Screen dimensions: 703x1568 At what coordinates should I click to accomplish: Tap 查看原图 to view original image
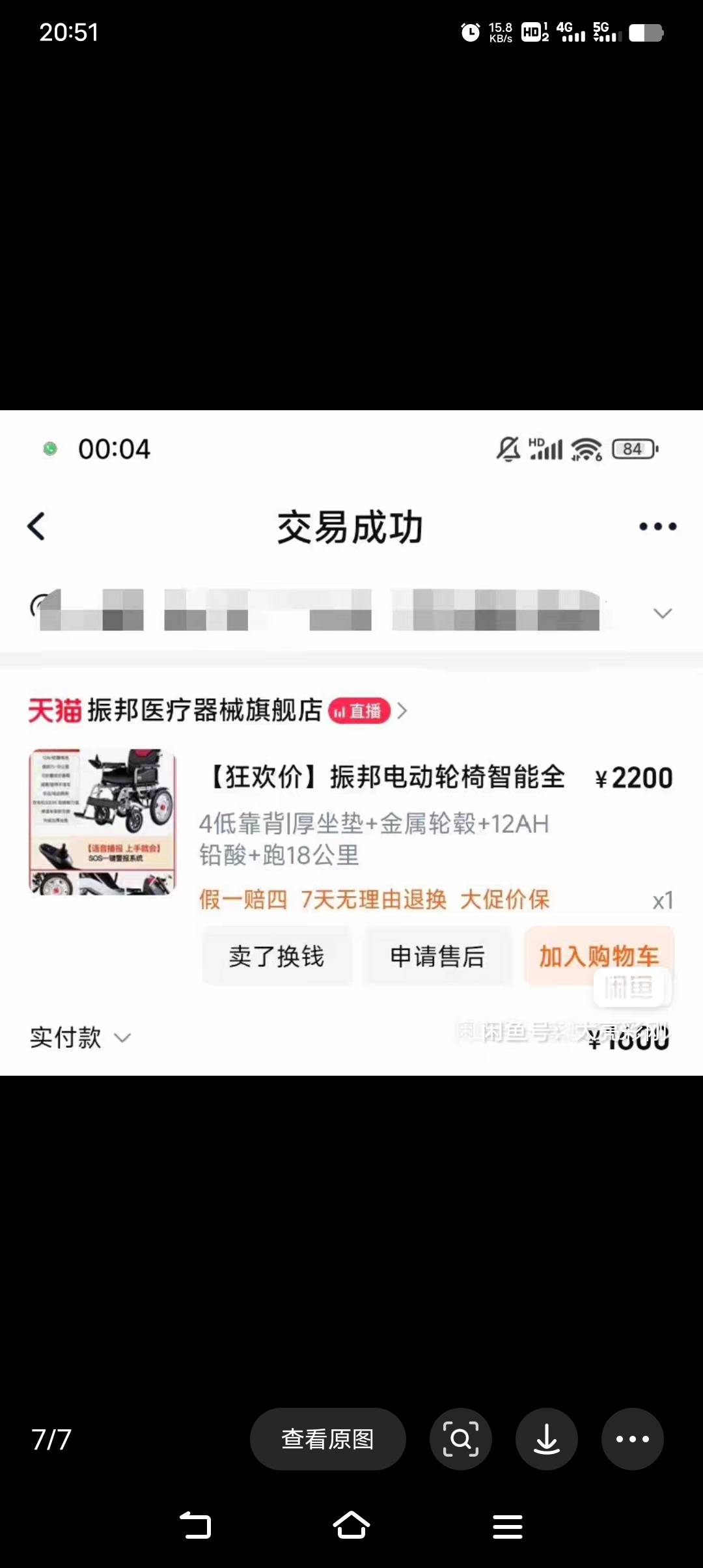coord(327,1439)
